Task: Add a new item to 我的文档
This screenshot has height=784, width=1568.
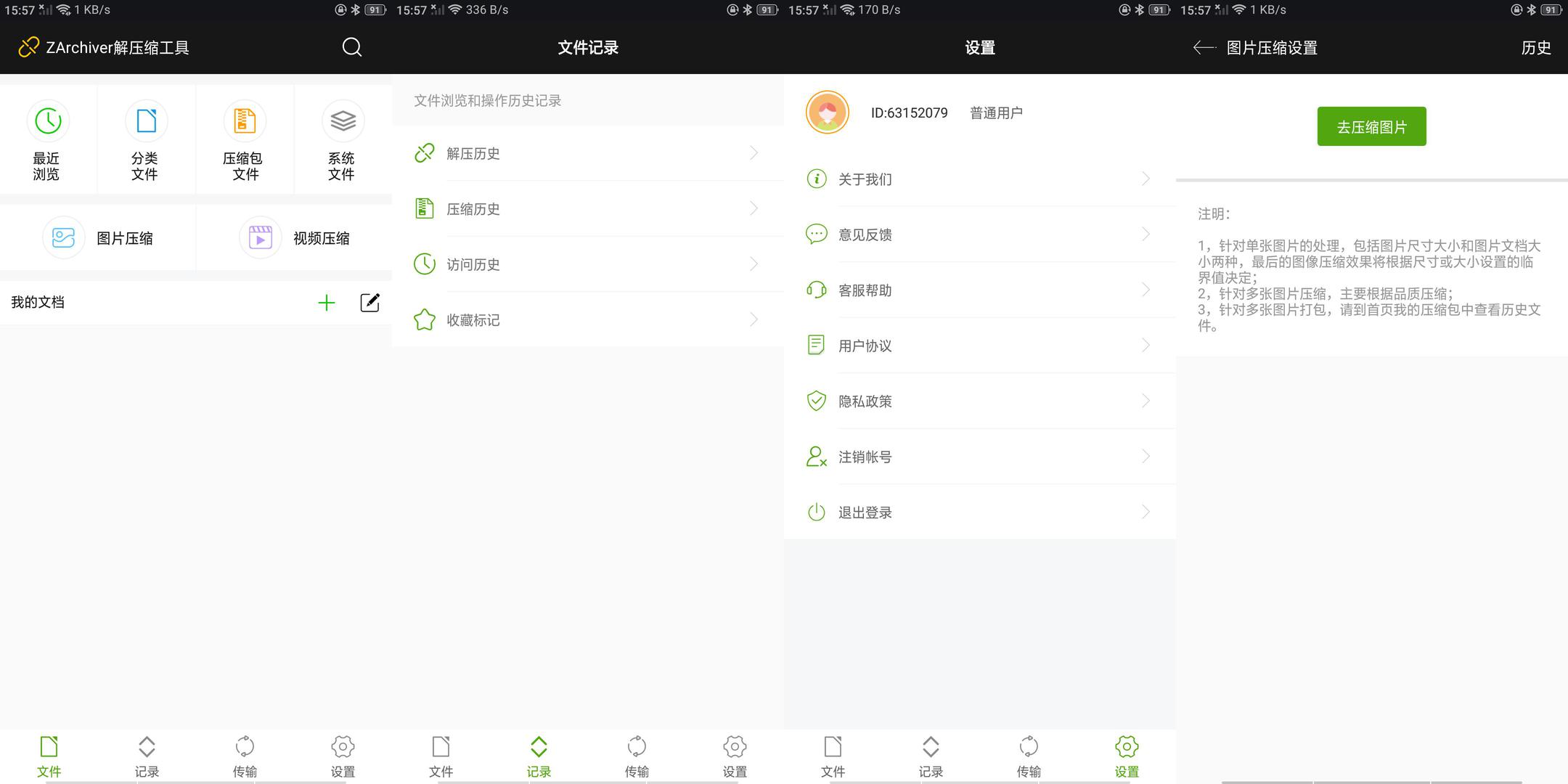Action: (x=327, y=303)
